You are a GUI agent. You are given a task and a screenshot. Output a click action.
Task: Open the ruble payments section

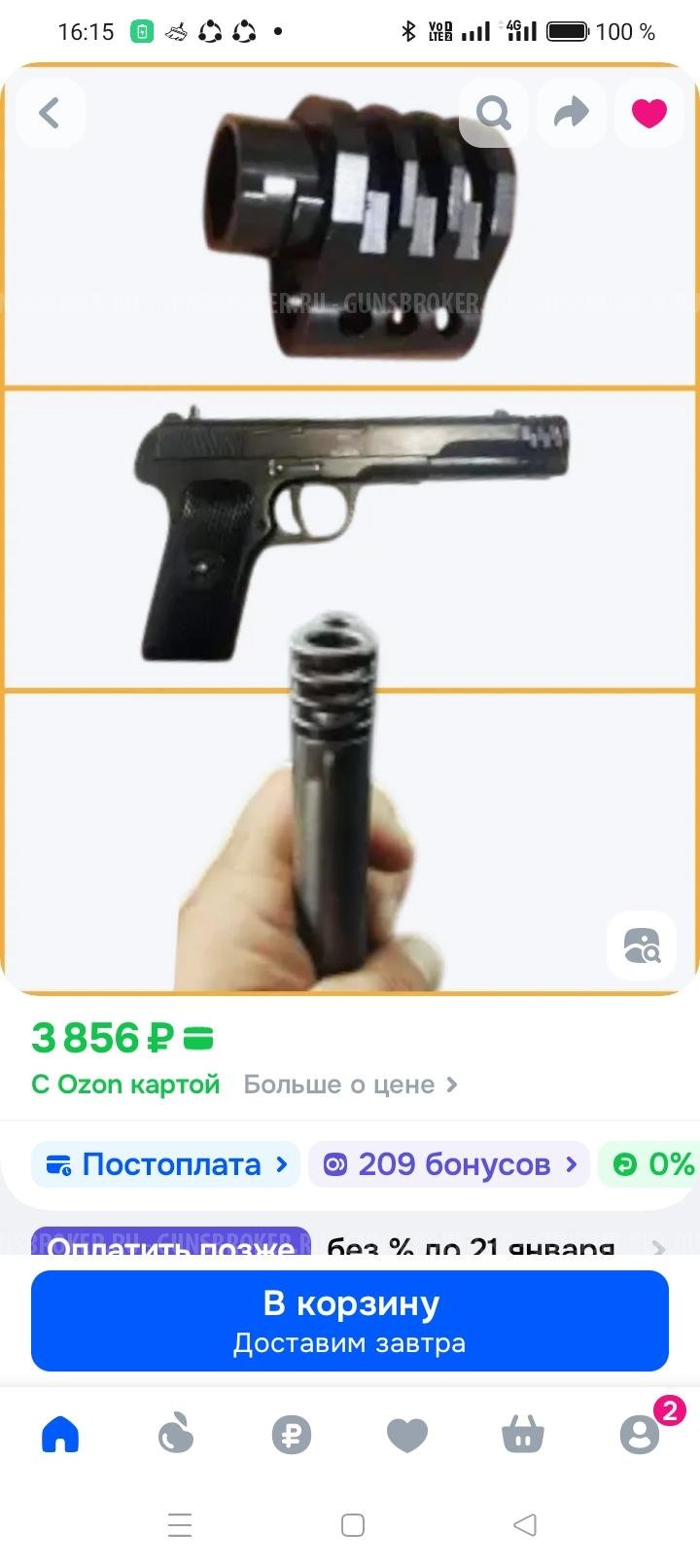[x=292, y=1433]
